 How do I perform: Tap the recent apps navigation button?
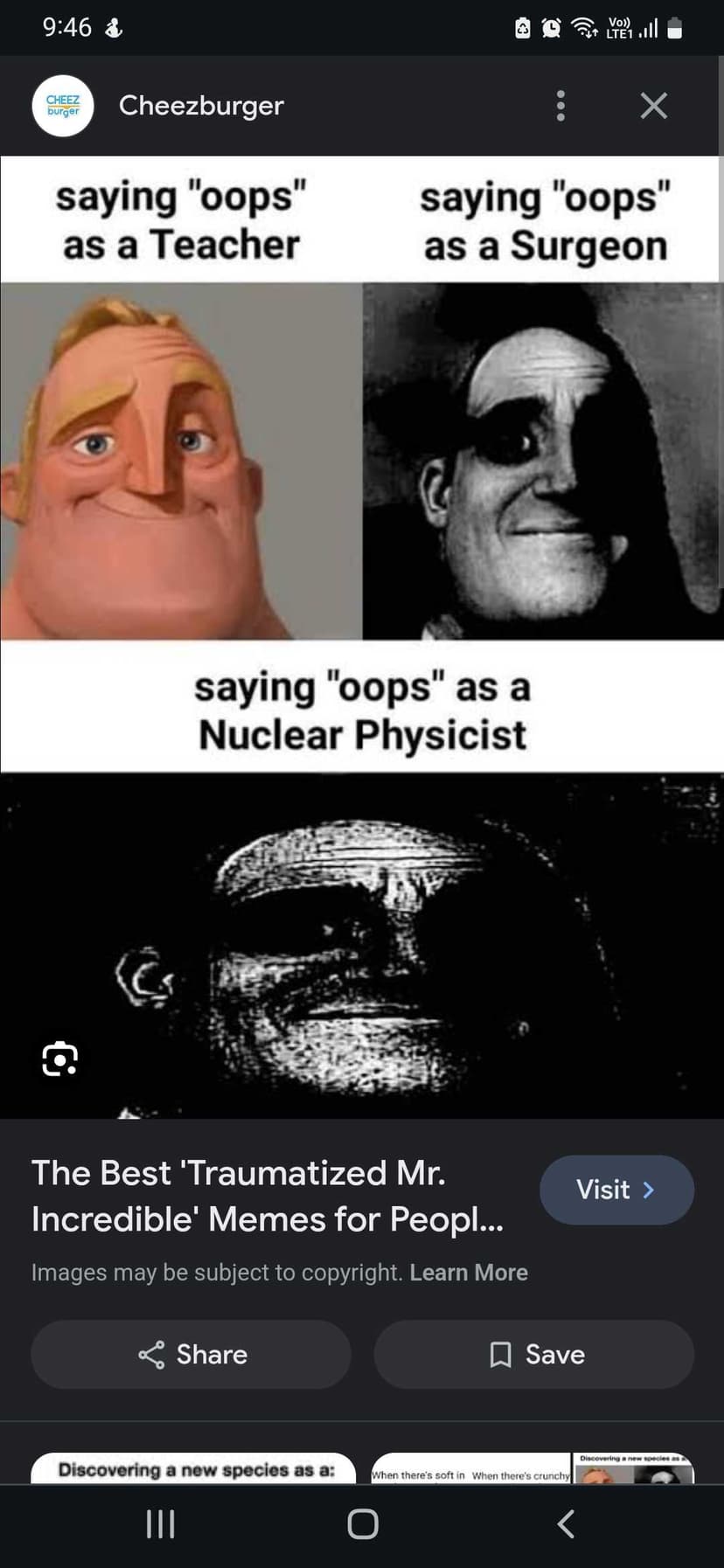click(160, 1523)
